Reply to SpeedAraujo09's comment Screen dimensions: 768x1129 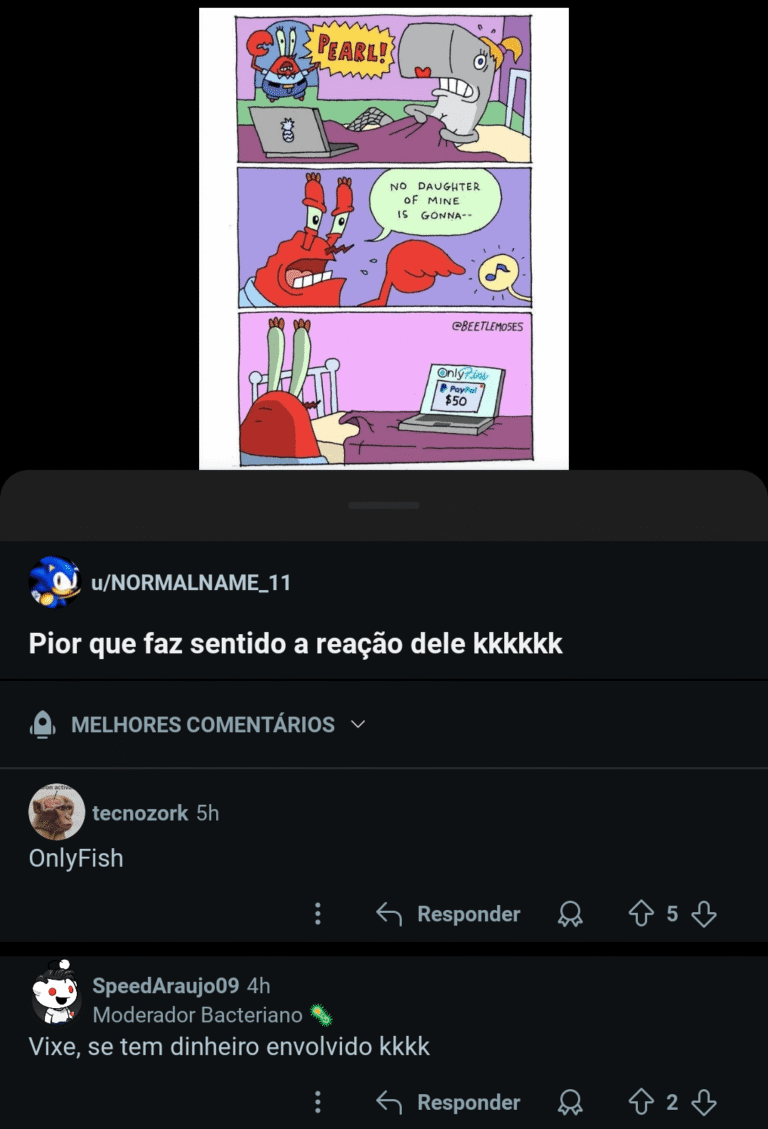click(449, 1102)
